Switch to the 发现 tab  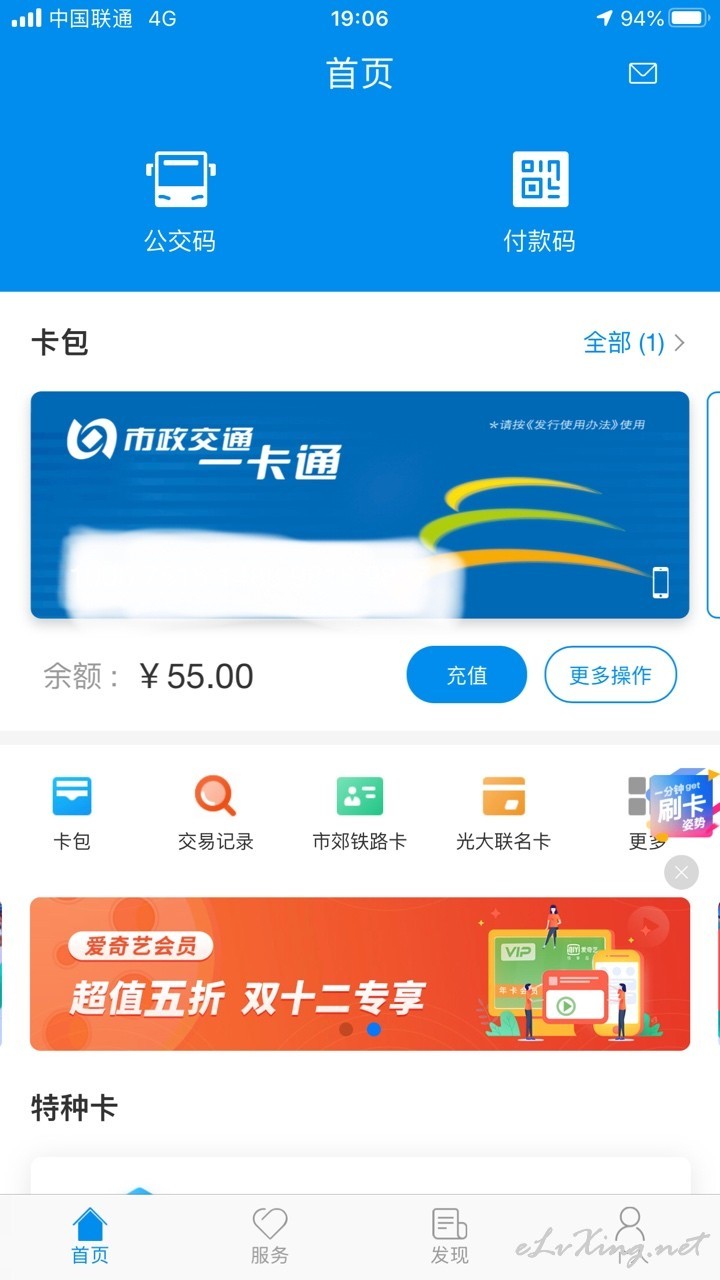tap(449, 1237)
